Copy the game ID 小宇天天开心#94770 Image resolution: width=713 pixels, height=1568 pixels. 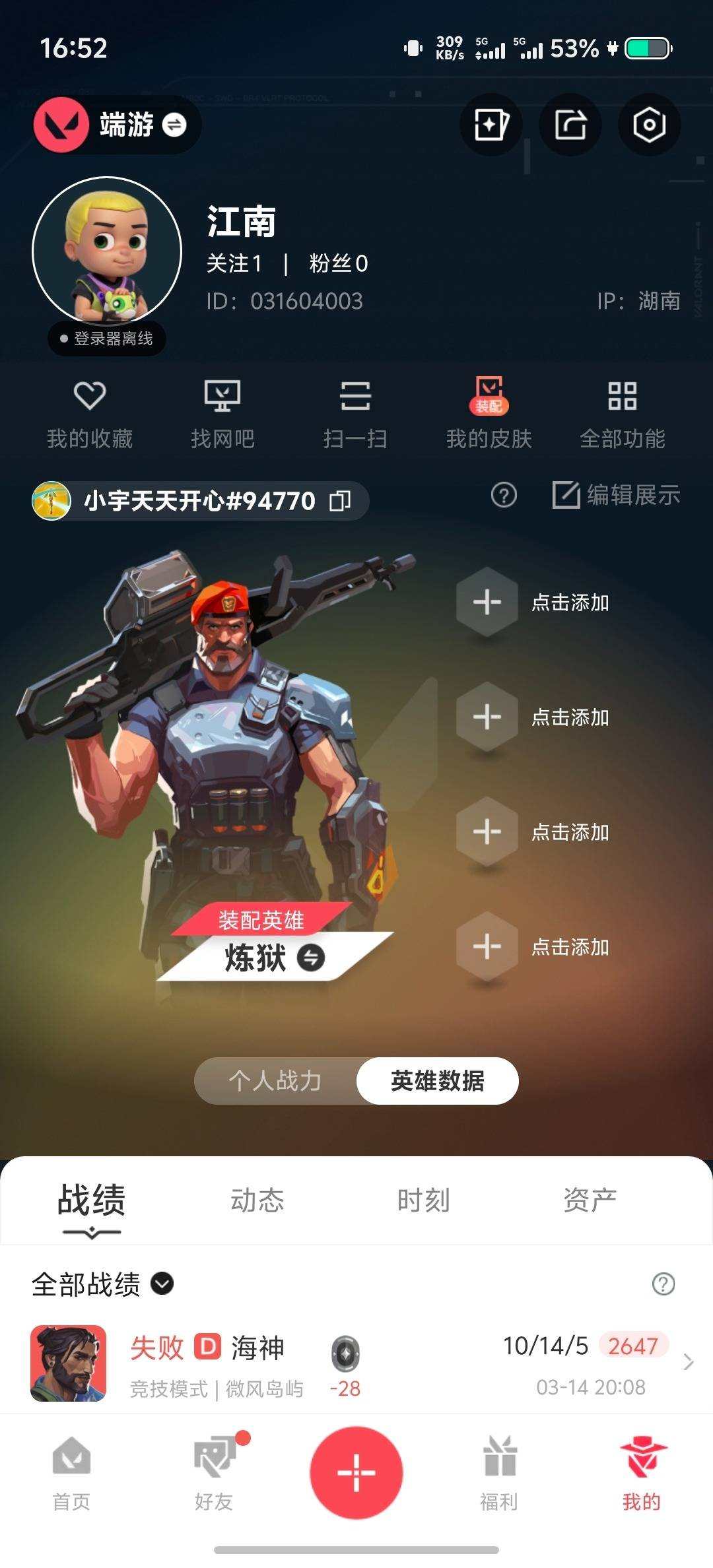coord(341,500)
